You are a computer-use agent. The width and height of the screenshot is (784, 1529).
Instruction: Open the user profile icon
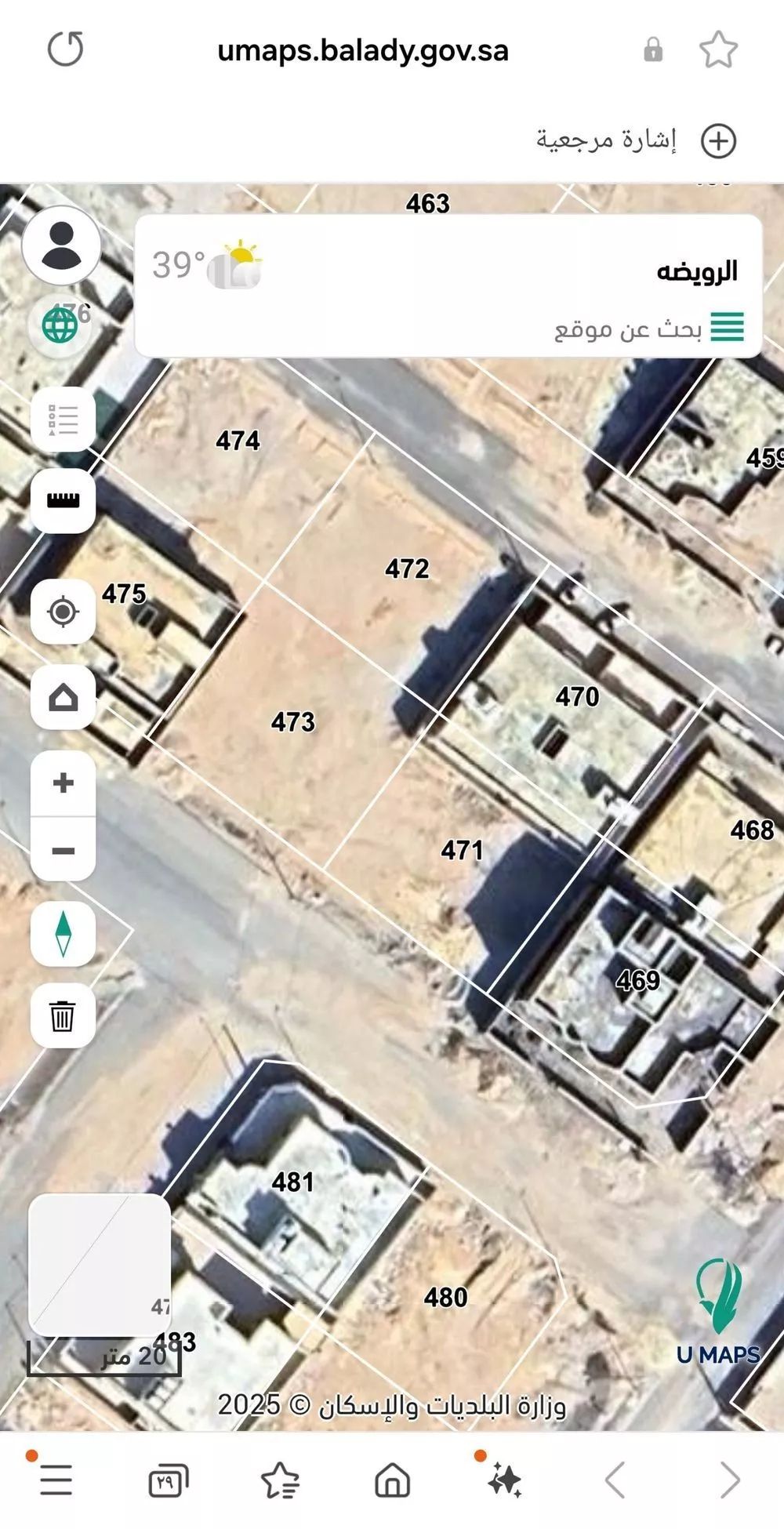(61, 245)
